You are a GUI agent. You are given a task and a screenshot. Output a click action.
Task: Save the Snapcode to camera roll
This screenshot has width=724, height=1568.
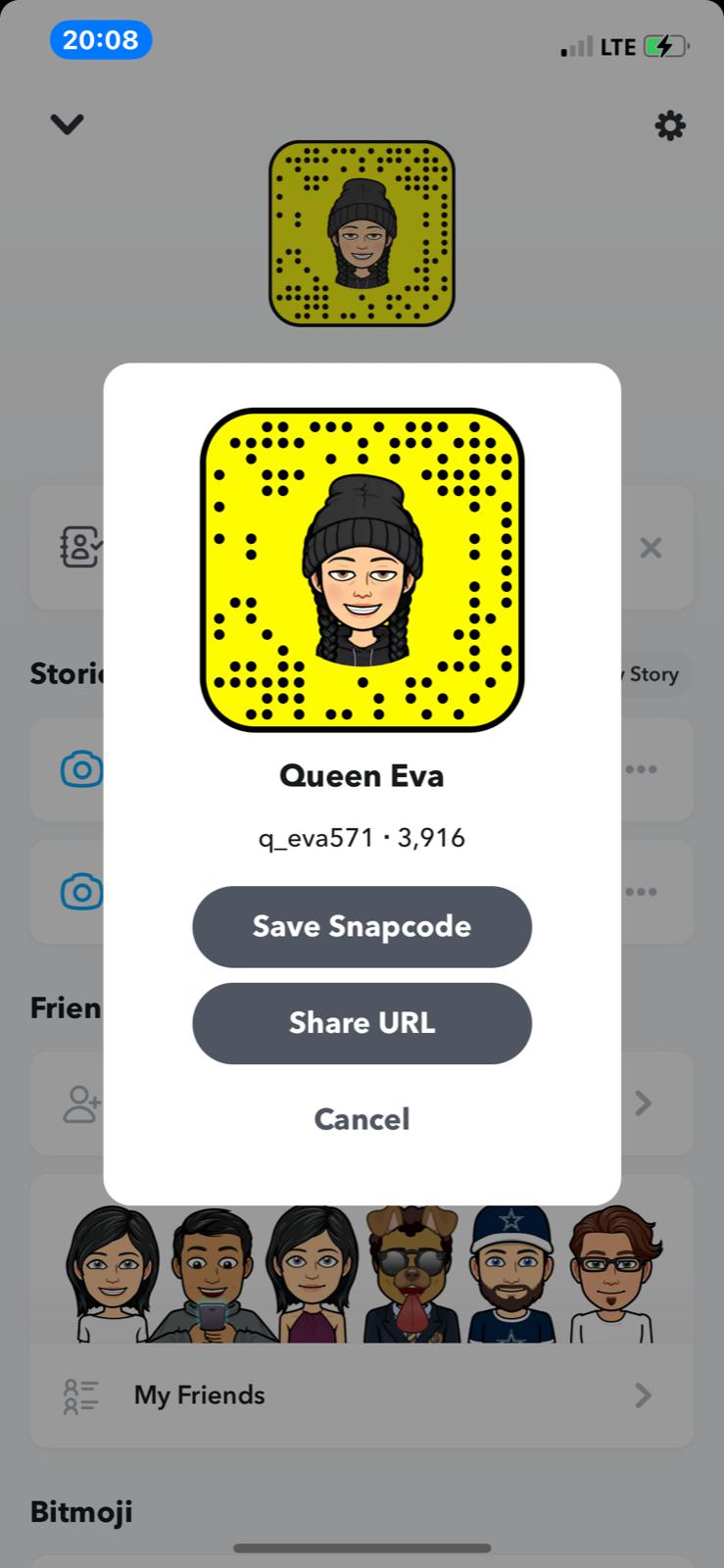(362, 926)
